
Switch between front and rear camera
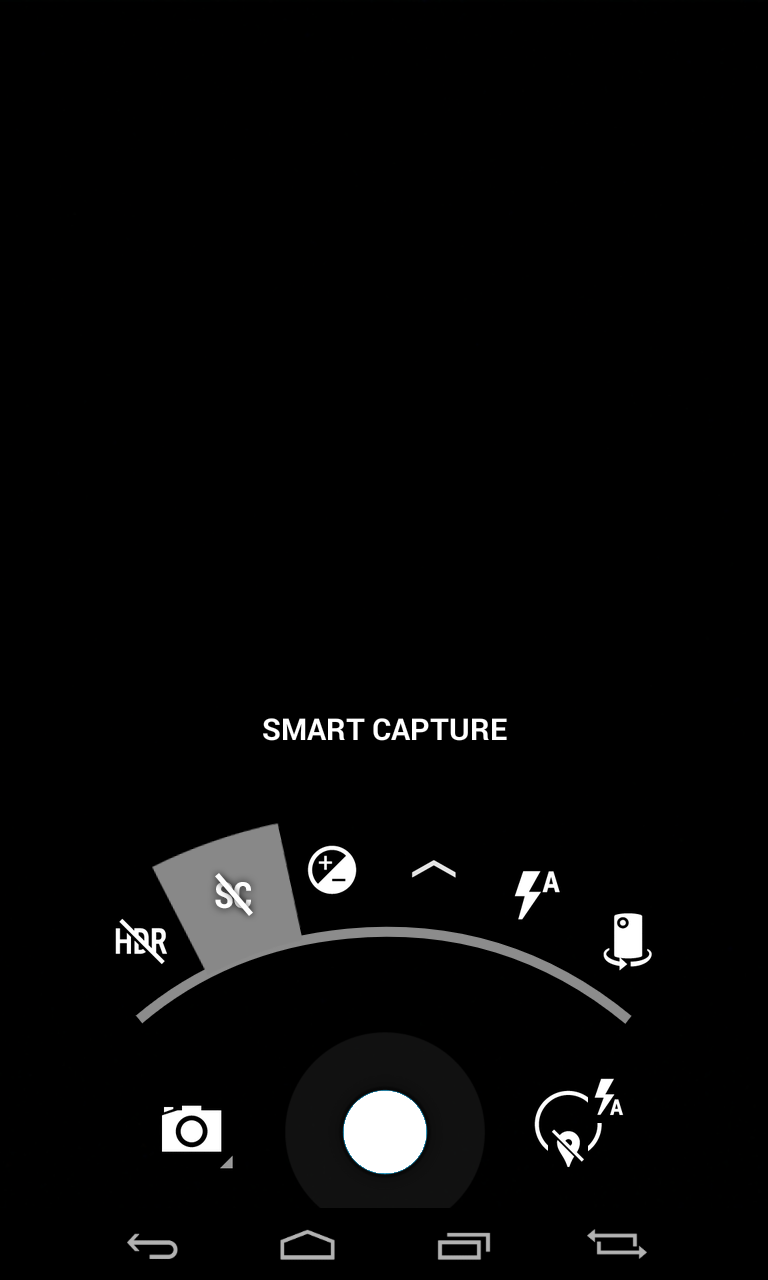[628, 941]
